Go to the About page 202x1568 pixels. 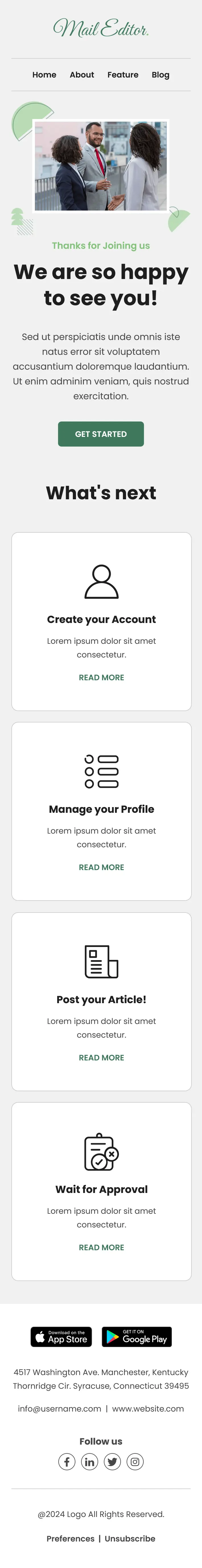click(82, 75)
